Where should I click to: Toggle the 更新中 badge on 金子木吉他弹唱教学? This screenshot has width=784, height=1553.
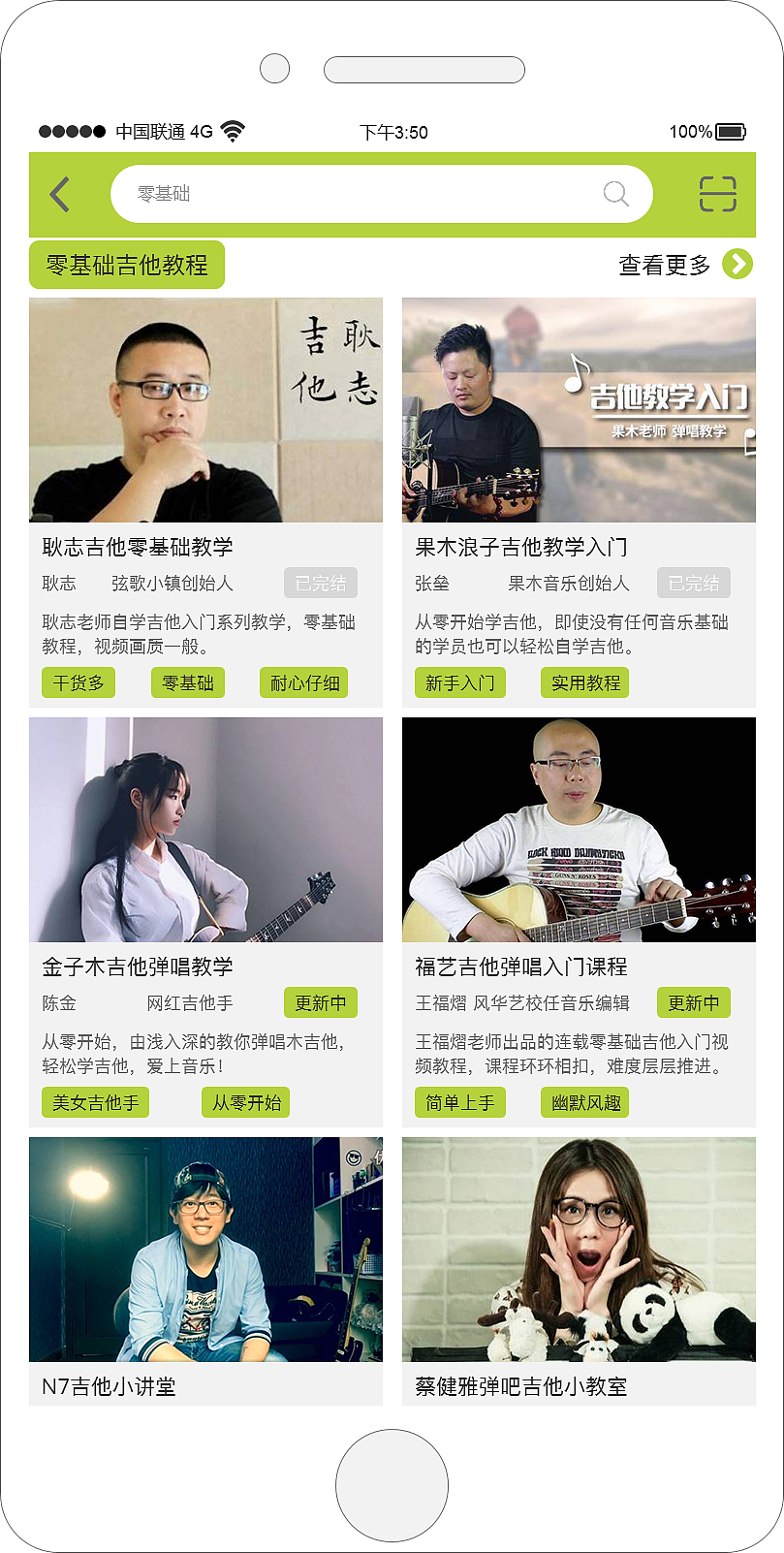[321, 1002]
